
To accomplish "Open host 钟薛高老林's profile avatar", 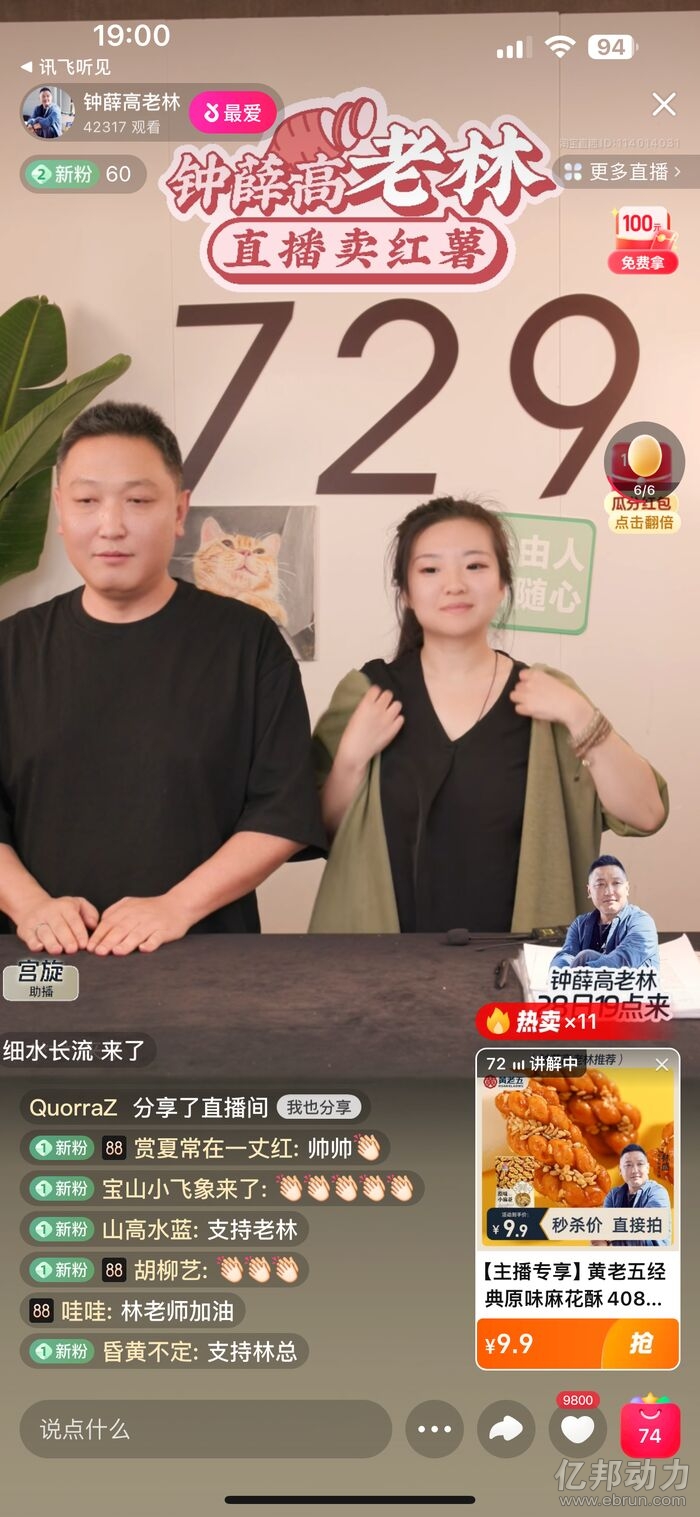I will (48, 112).
